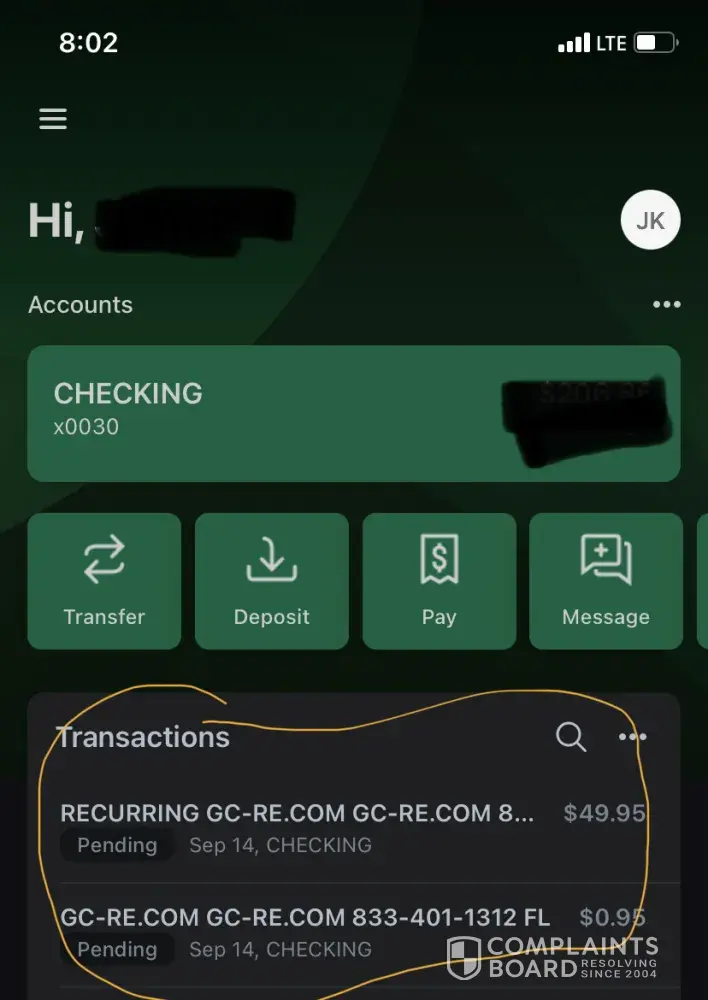Open the JK profile avatar

tap(650, 220)
